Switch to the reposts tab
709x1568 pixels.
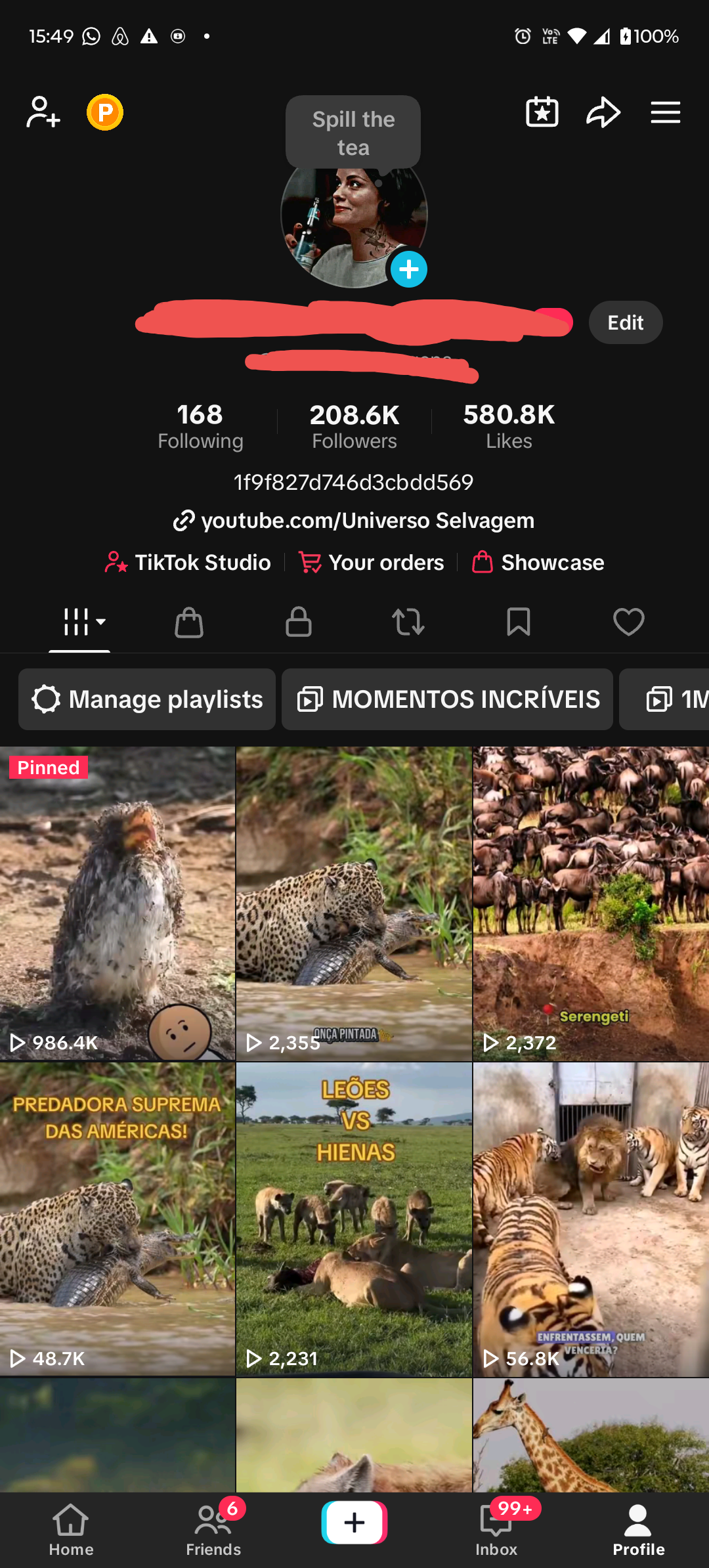(408, 622)
